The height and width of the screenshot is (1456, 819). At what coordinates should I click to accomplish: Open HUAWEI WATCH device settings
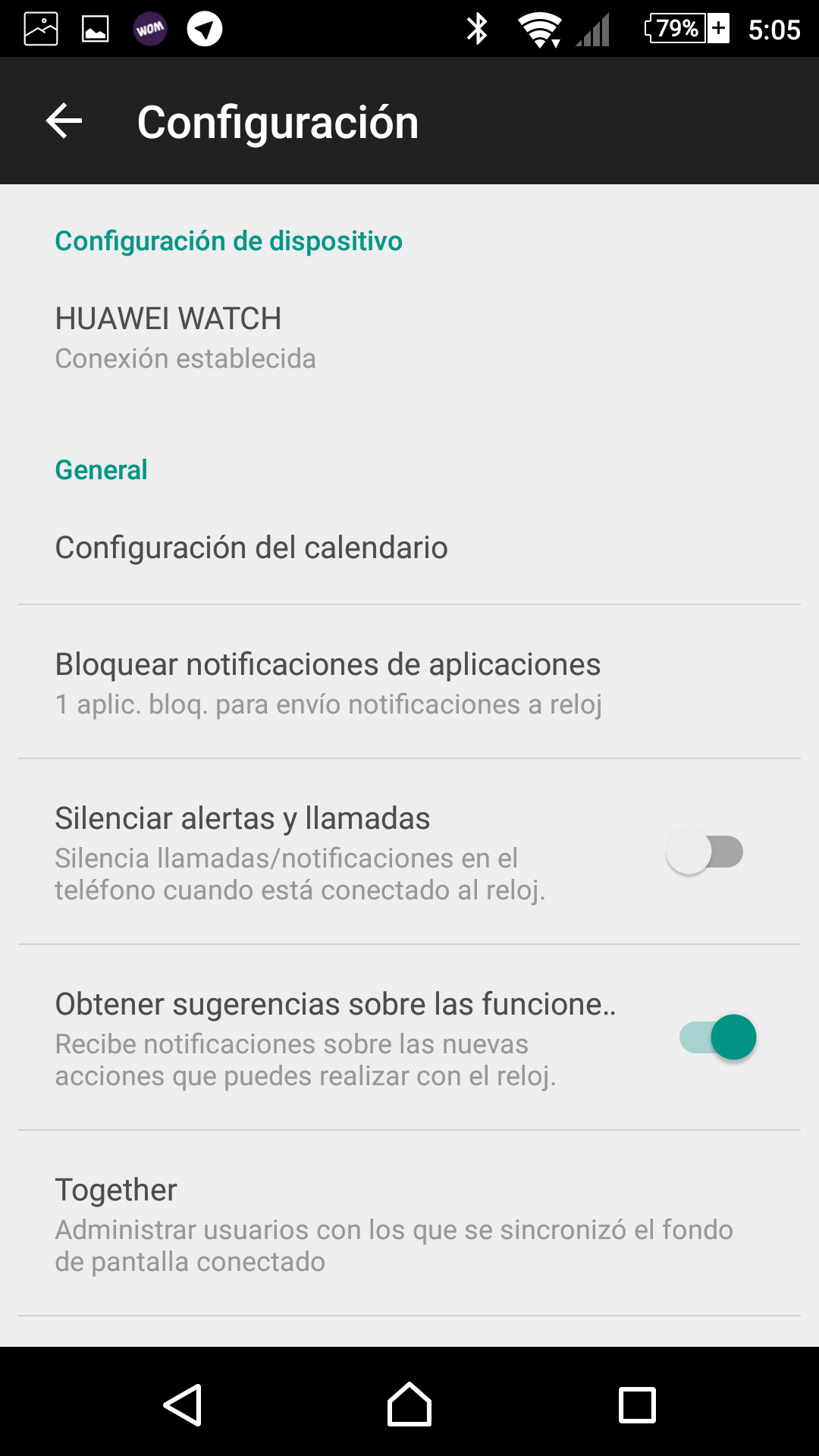tap(409, 338)
